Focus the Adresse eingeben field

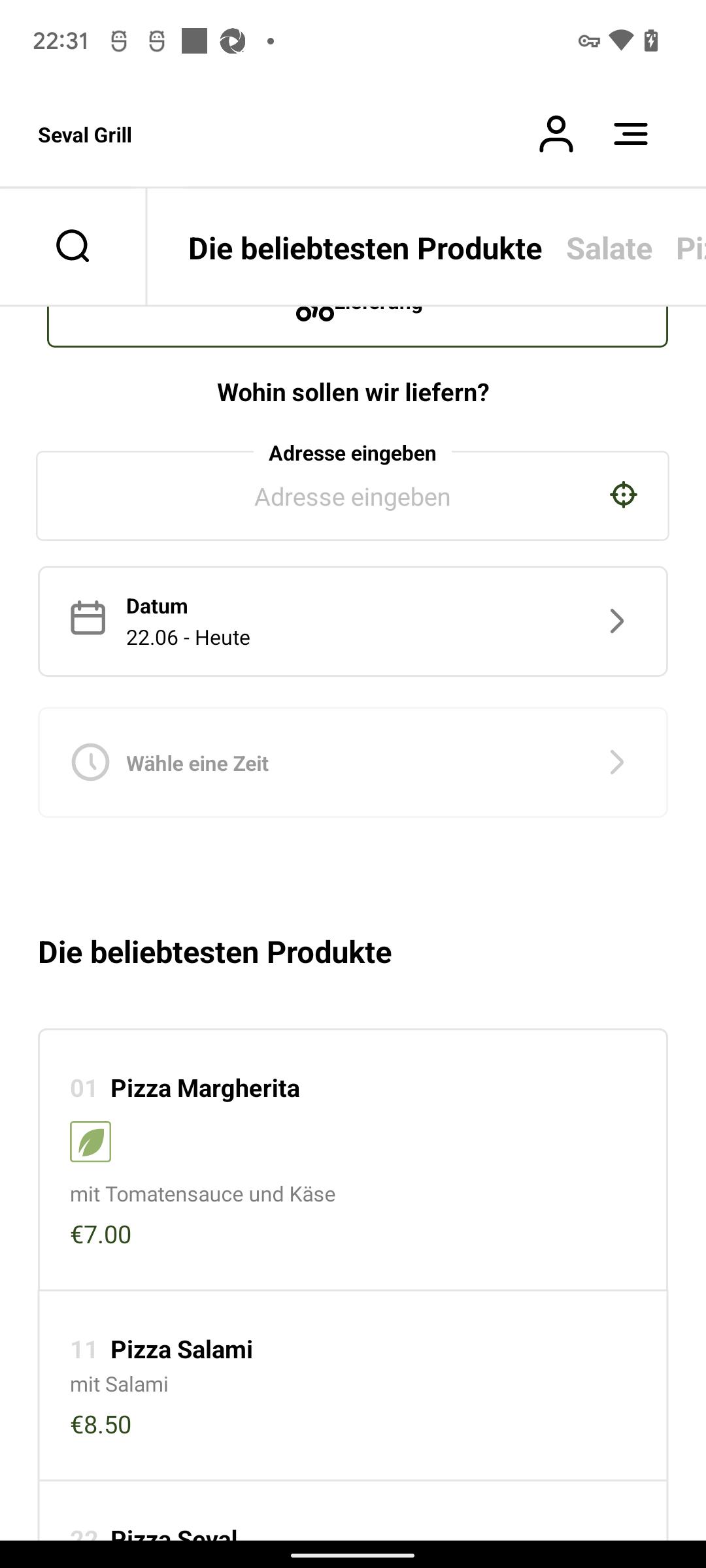pos(352,496)
